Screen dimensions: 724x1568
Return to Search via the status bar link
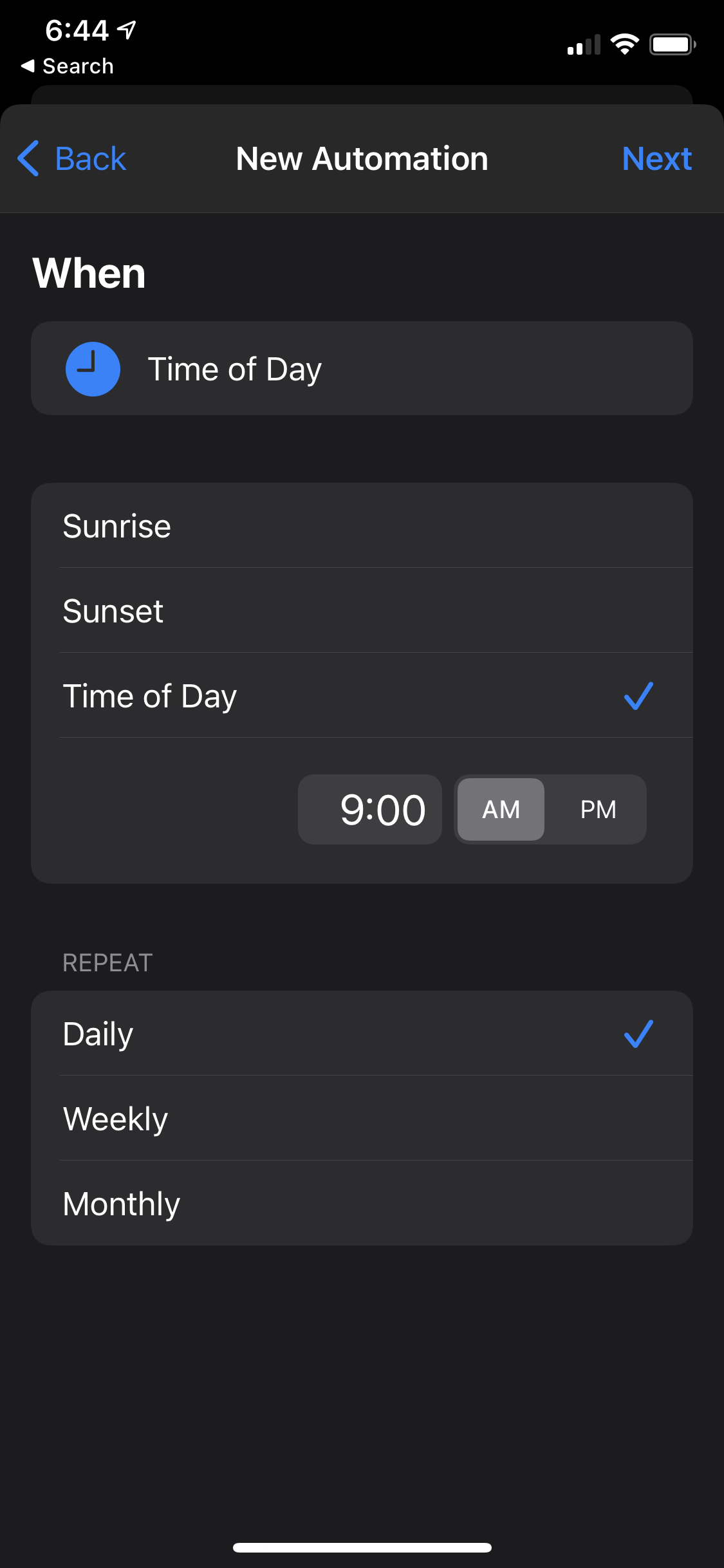tap(68, 66)
